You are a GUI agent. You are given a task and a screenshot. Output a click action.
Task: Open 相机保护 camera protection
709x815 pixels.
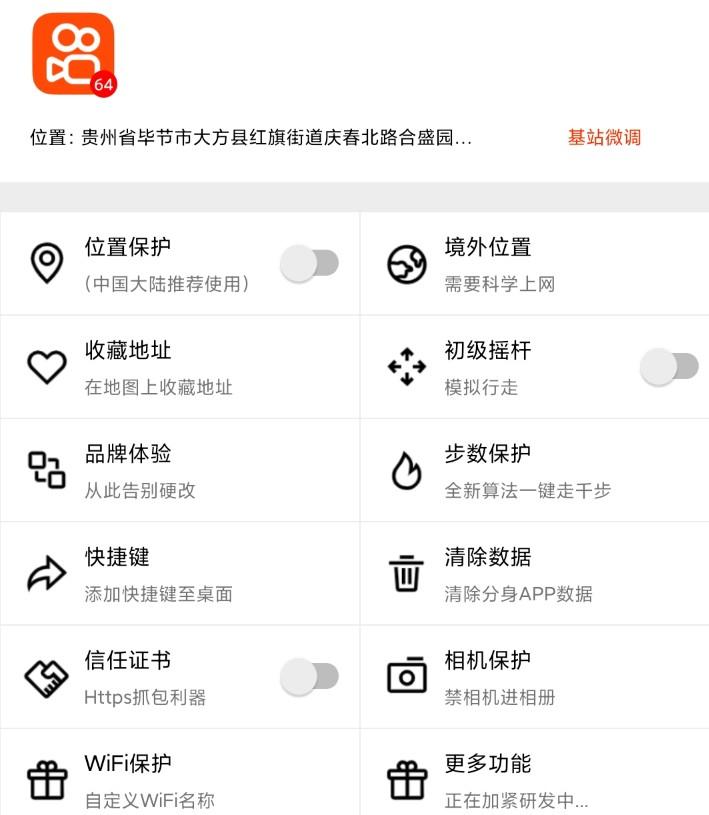(x=534, y=677)
